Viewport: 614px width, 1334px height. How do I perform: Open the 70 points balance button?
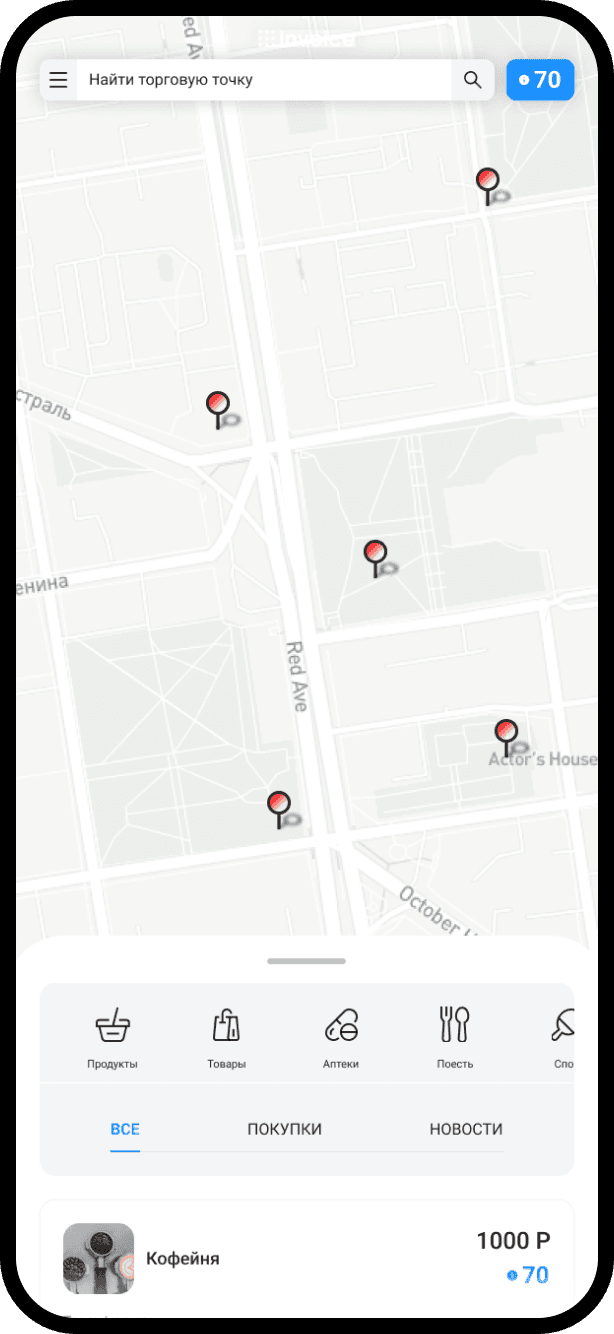(x=540, y=80)
